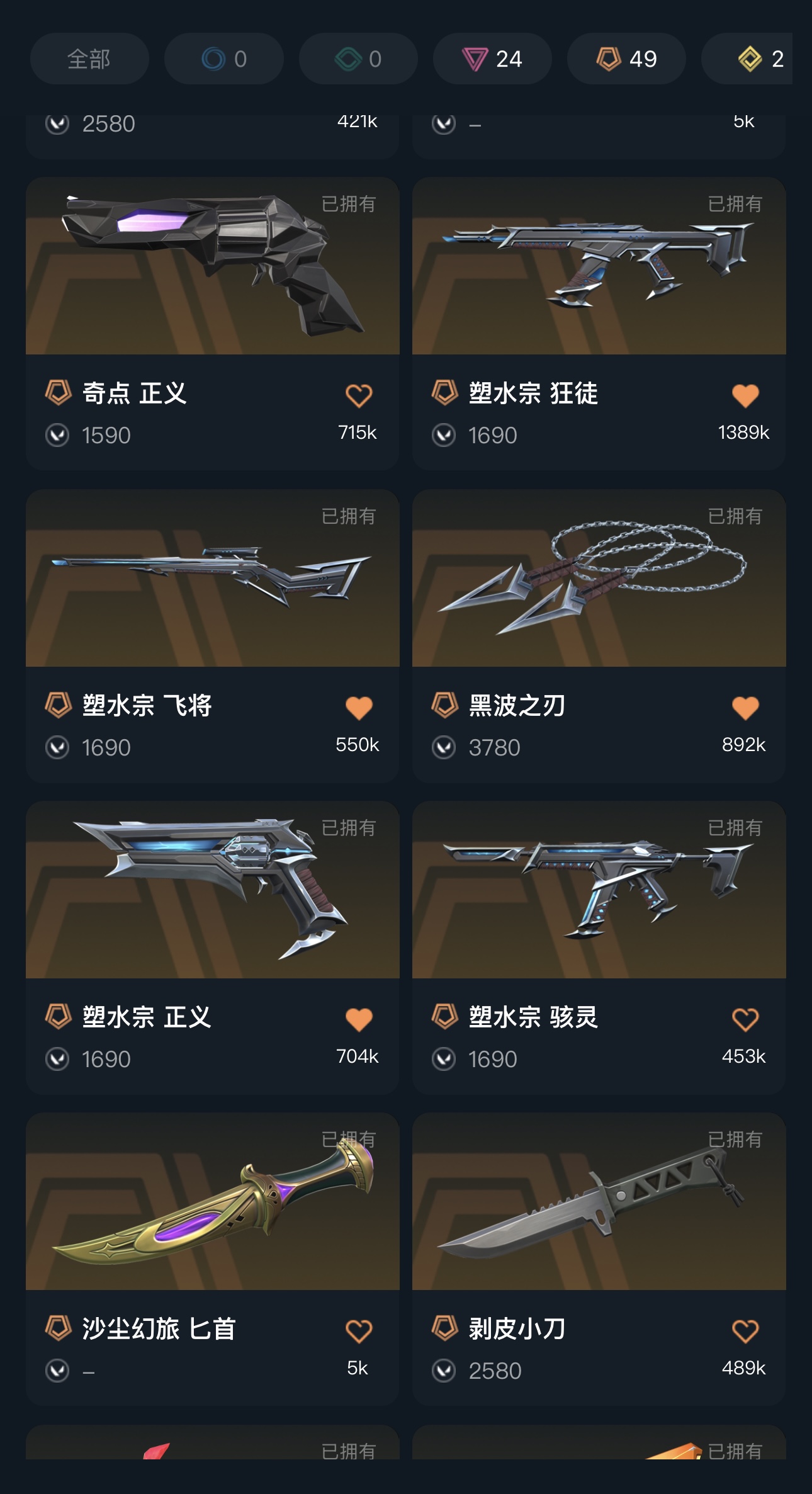
Task: Open the 沙尘幻旅 匕首 skin card
Action: tap(212, 1201)
